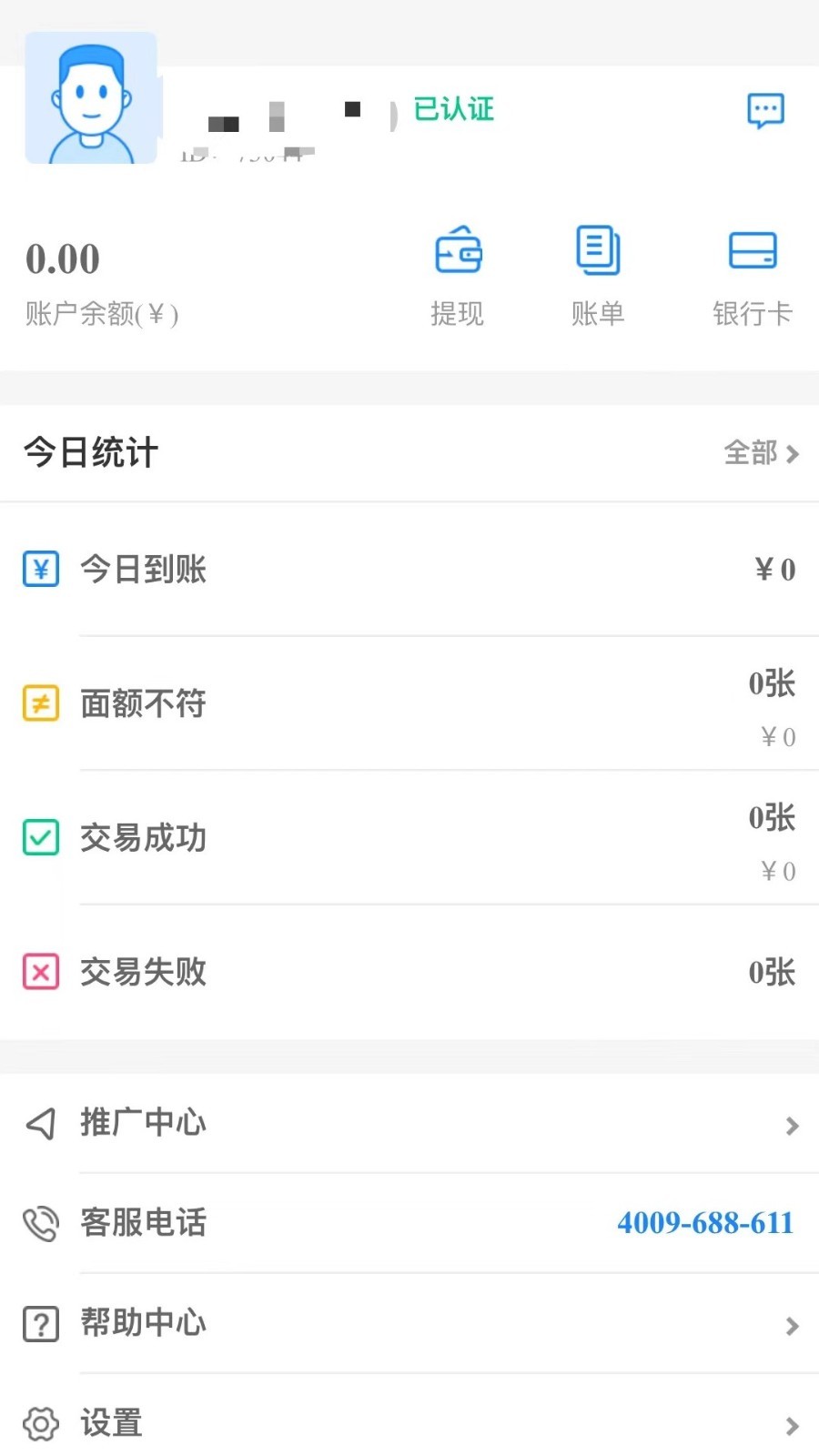
Task: Open 银行卡 bank cards
Action: pos(753,273)
